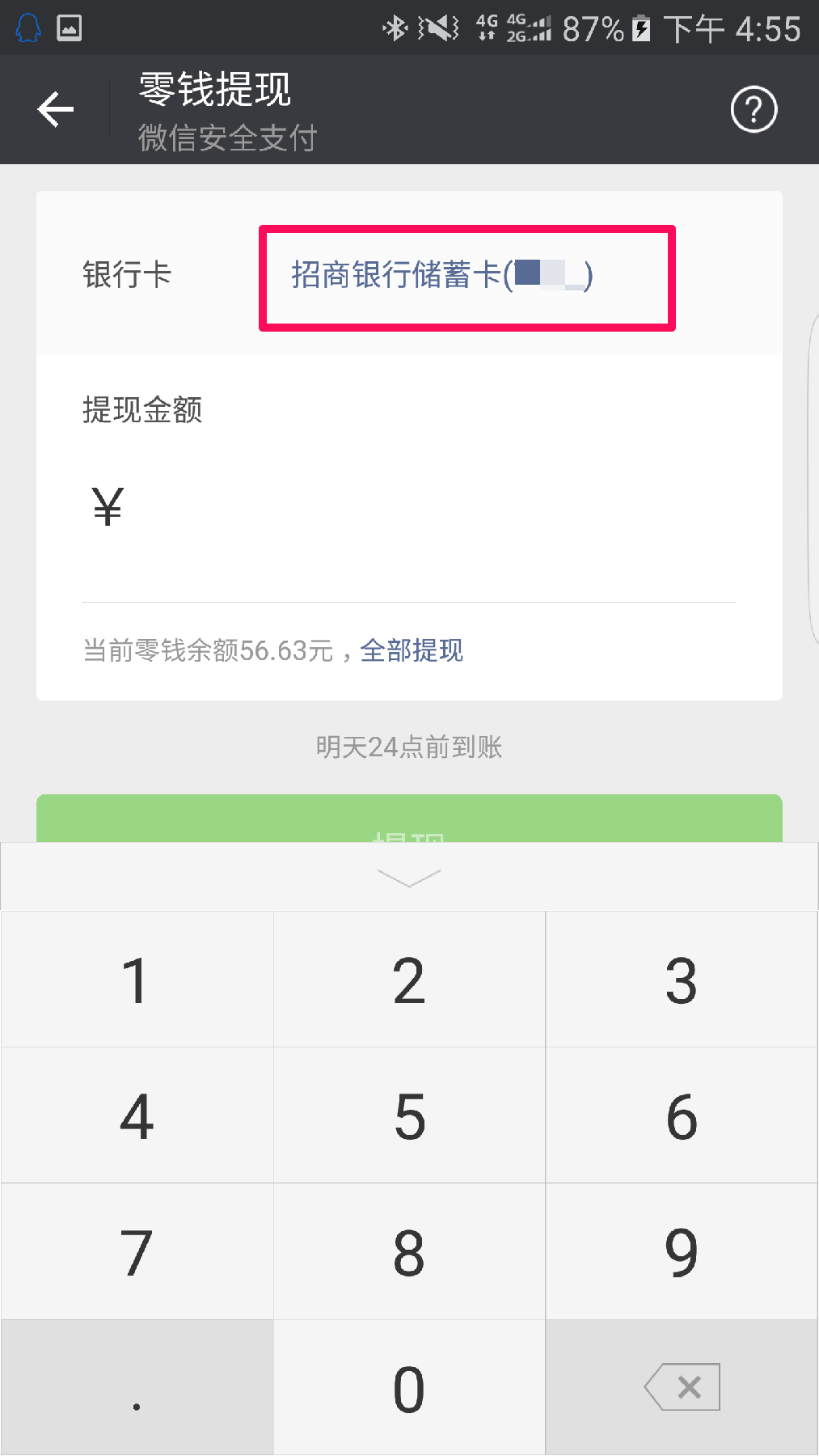Image resolution: width=819 pixels, height=1456 pixels.
Task: Enter digit 1 on keypad
Action: tap(137, 980)
